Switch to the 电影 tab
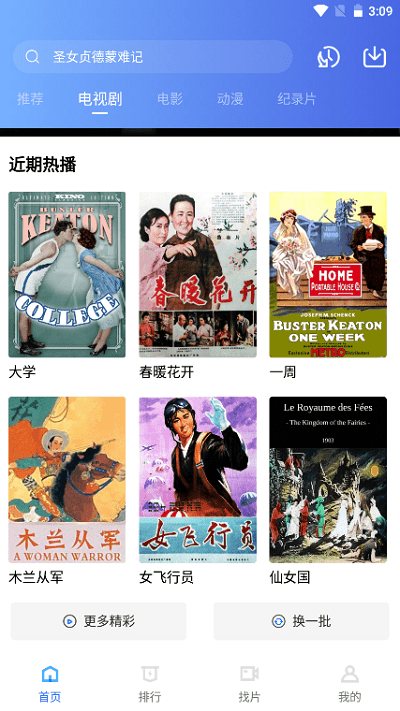Viewport: 400px width, 711px height. 170,98
